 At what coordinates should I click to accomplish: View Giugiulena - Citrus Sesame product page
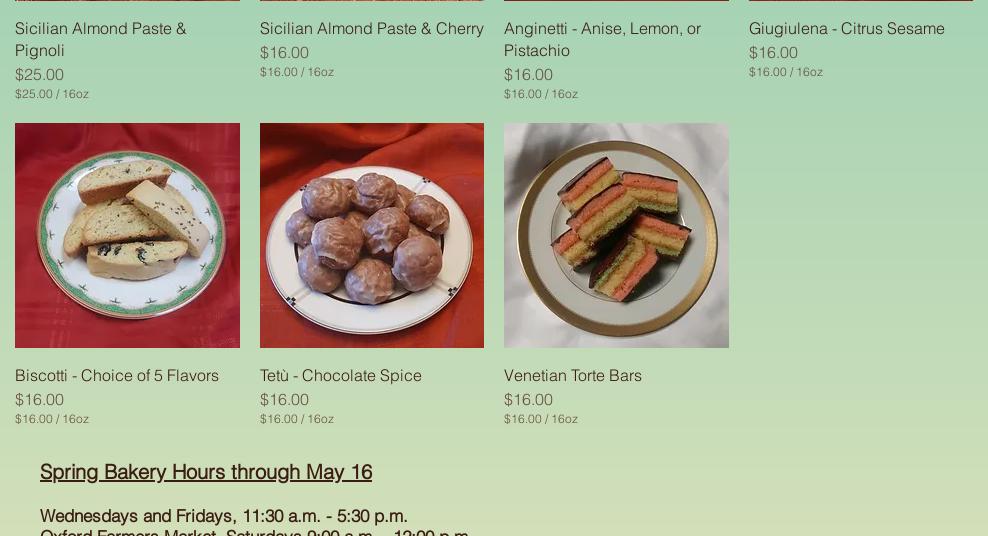[846, 29]
